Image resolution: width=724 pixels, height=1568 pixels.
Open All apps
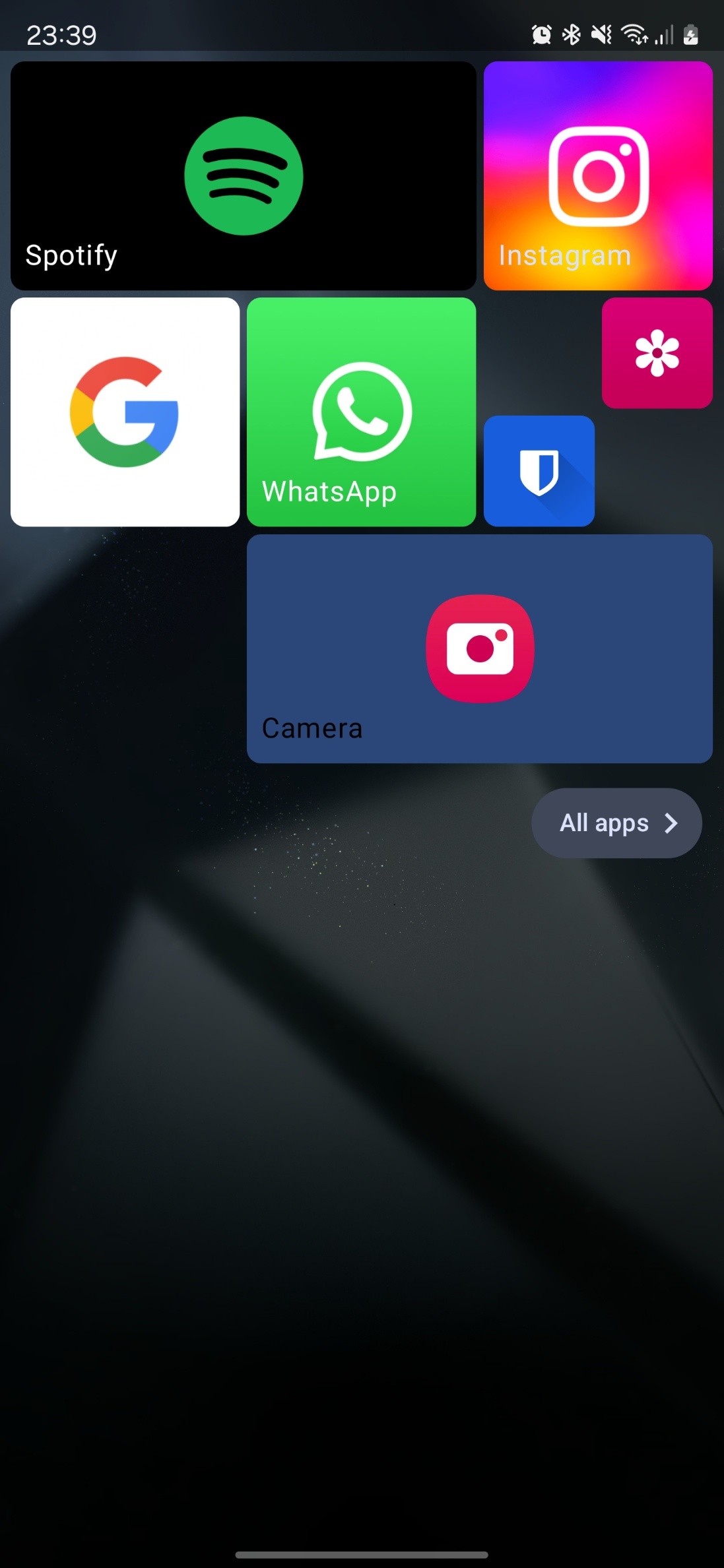coord(616,823)
